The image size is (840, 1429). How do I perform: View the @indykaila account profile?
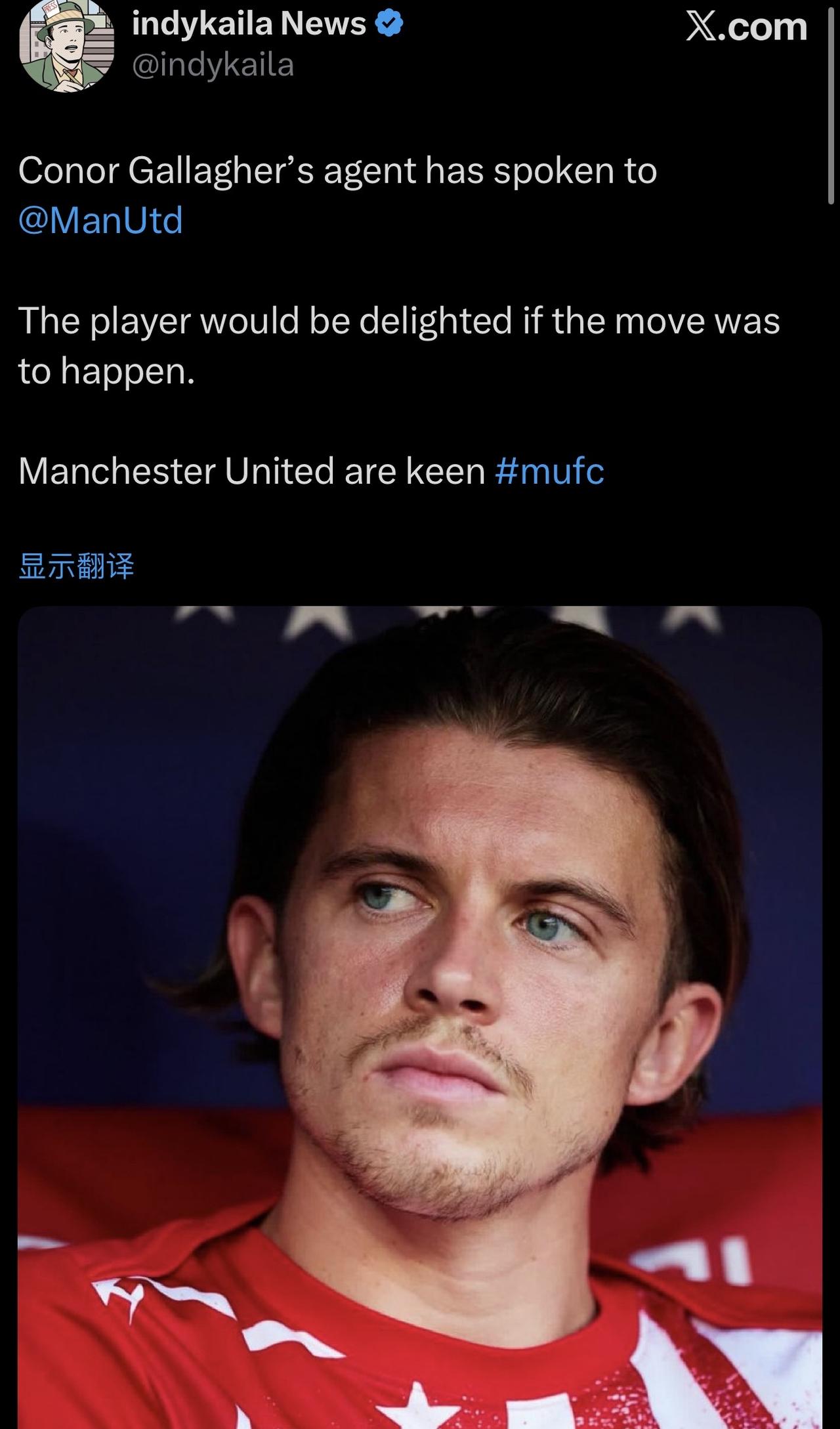click(x=213, y=65)
